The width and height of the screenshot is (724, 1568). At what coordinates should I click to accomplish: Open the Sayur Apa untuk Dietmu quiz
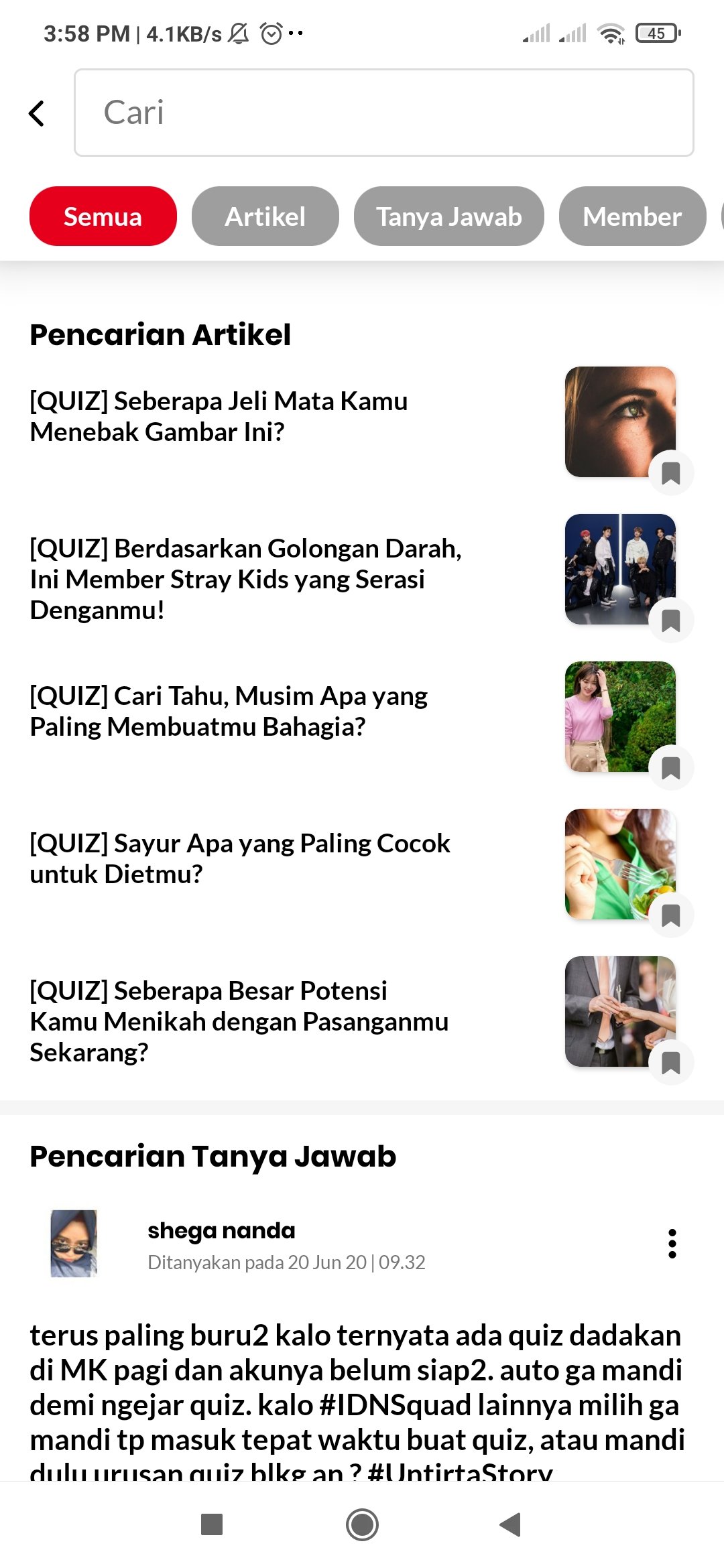coord(239,858)
